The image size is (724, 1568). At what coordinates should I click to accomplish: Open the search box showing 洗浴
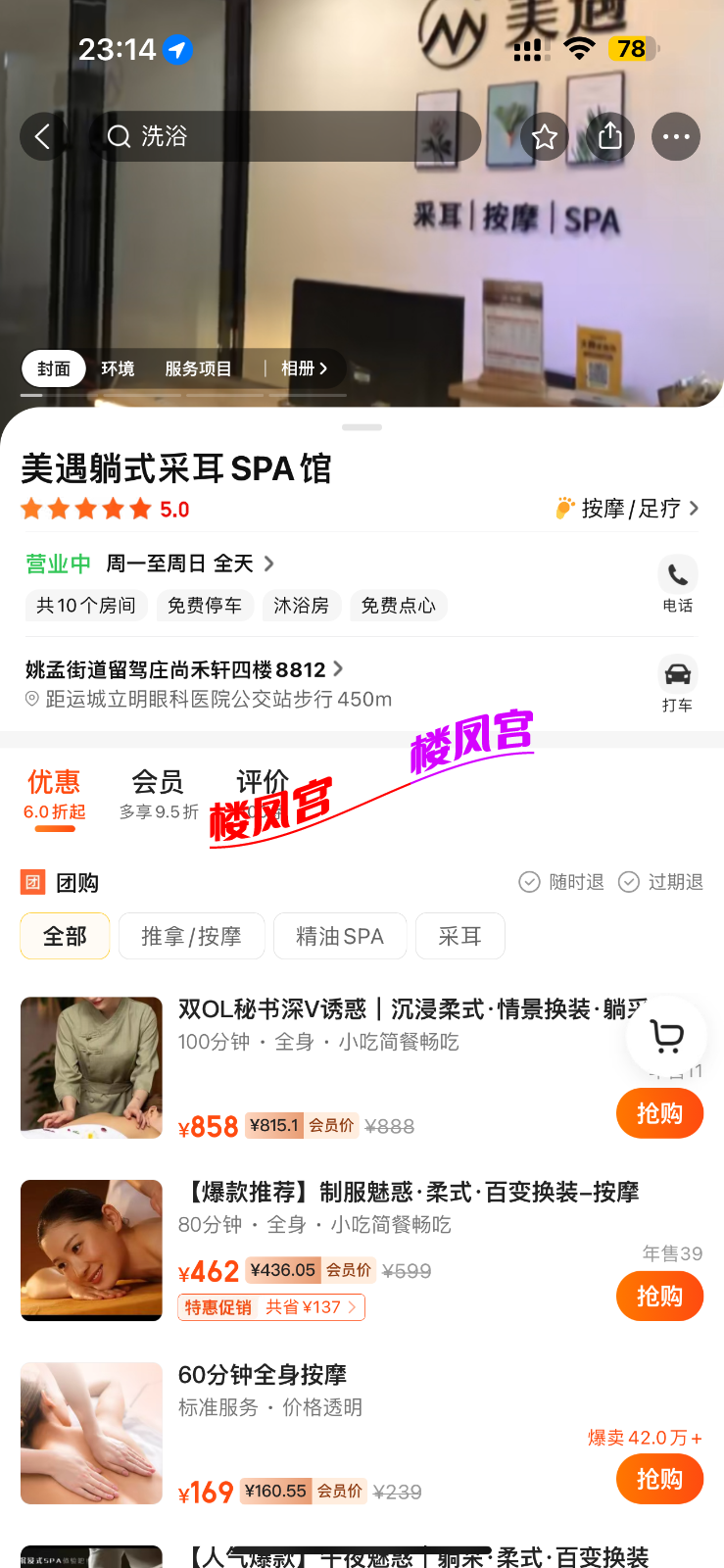(284, 136)
